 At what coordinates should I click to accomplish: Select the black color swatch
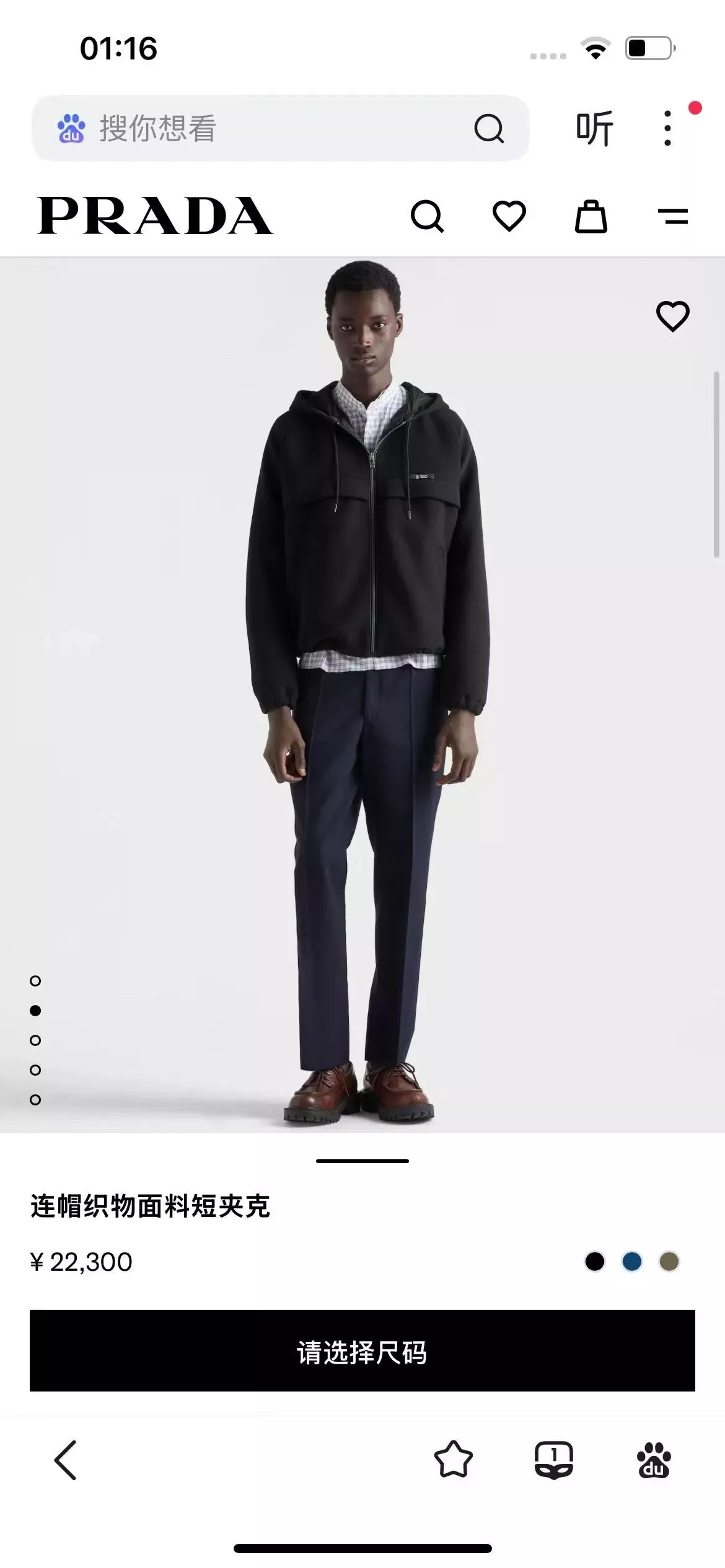click(595, 1261)
